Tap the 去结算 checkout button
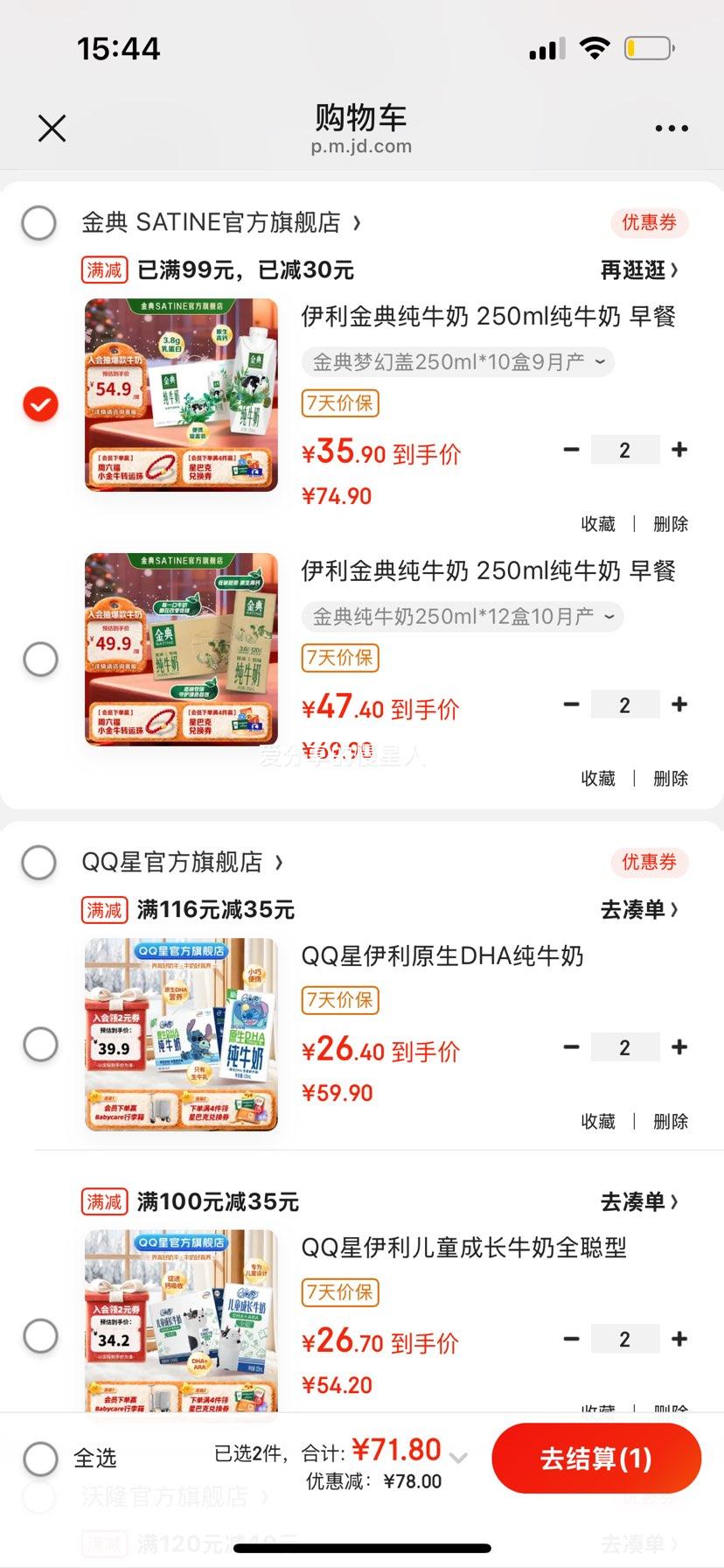Image resolution: width=724 pixels, height=1568 pixels. (596, 1457)
